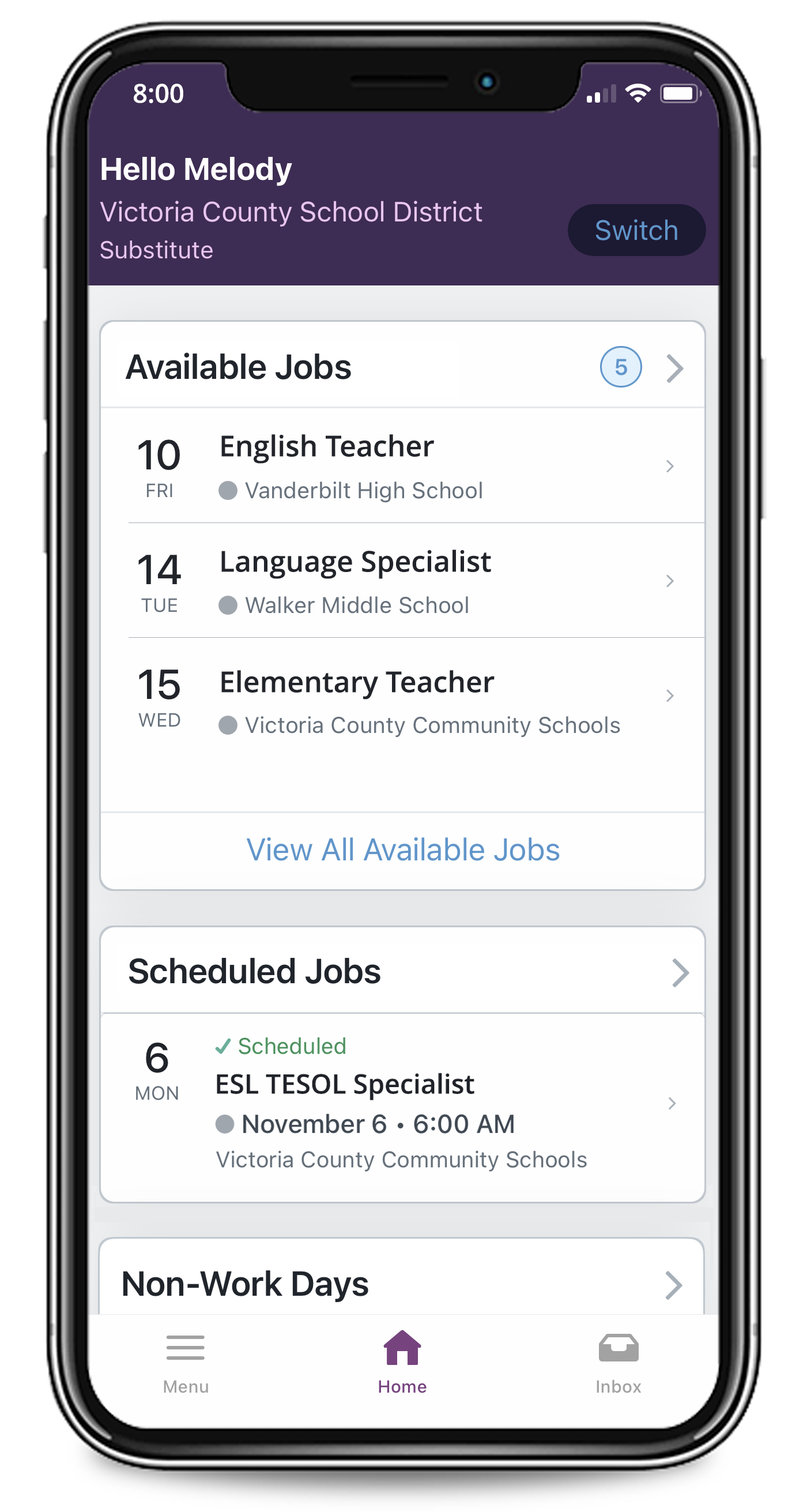Open the English Teacher job at Vanderbilt

[x=402, y=467]
